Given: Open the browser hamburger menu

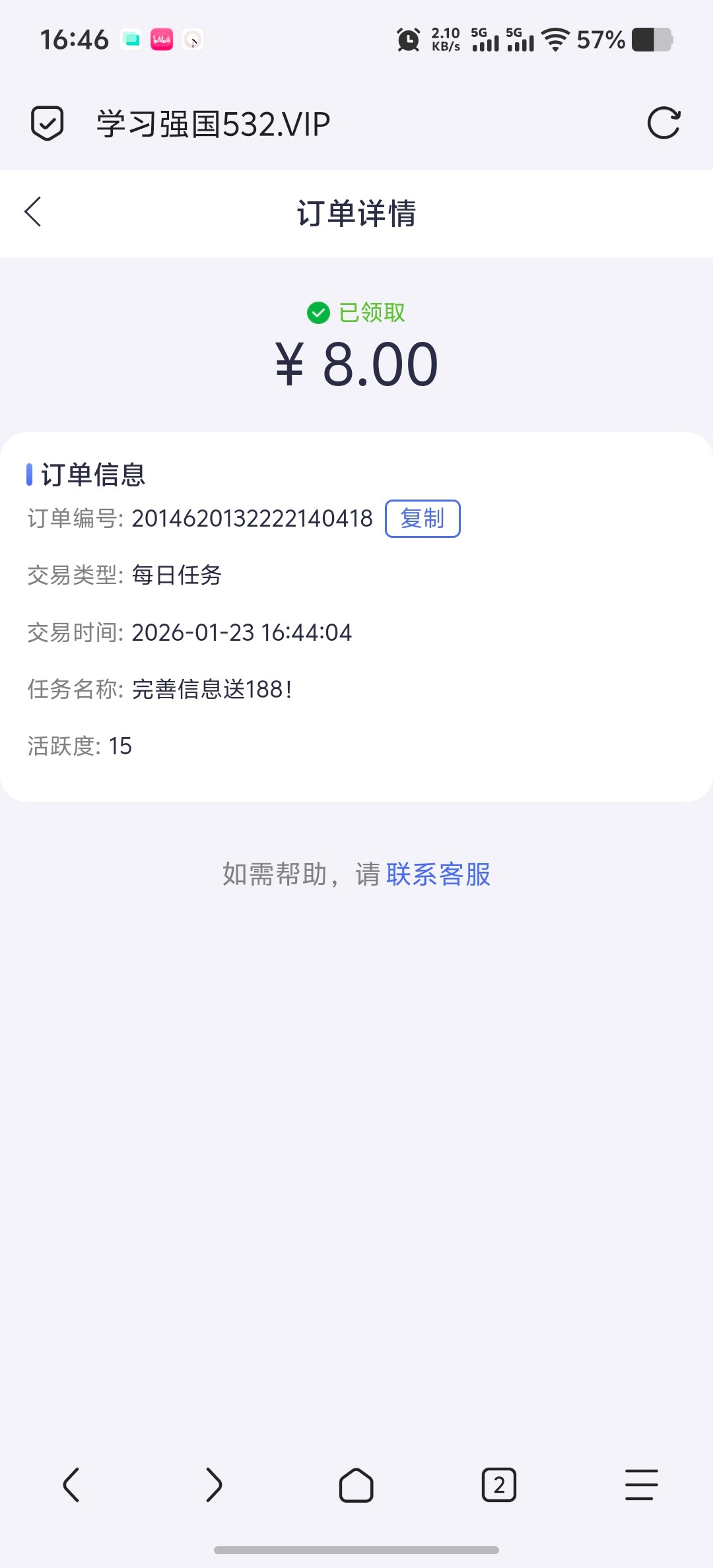Looking at the screenshot, I should pos(642,1486).
